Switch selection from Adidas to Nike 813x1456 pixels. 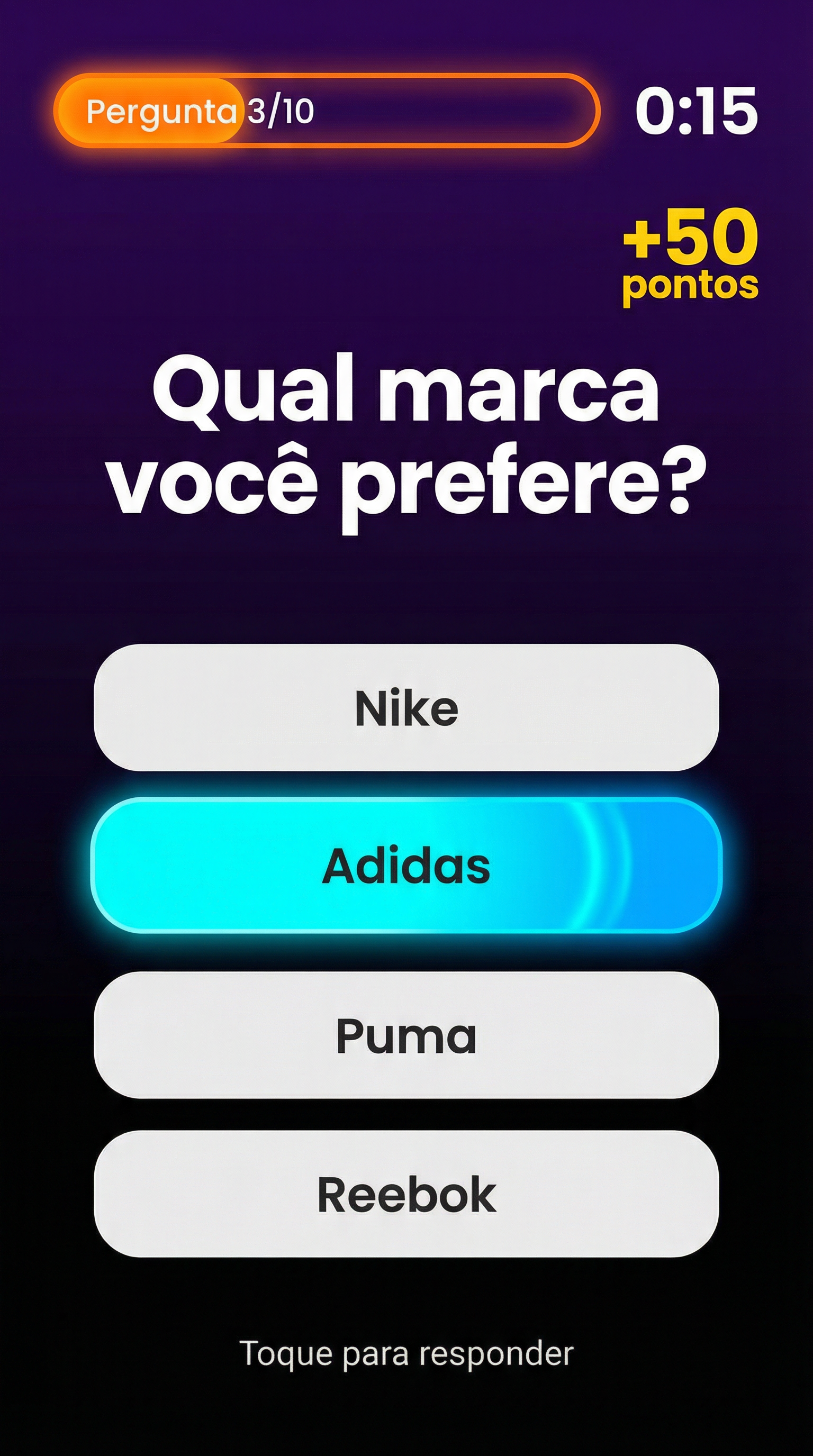point(406,708)
